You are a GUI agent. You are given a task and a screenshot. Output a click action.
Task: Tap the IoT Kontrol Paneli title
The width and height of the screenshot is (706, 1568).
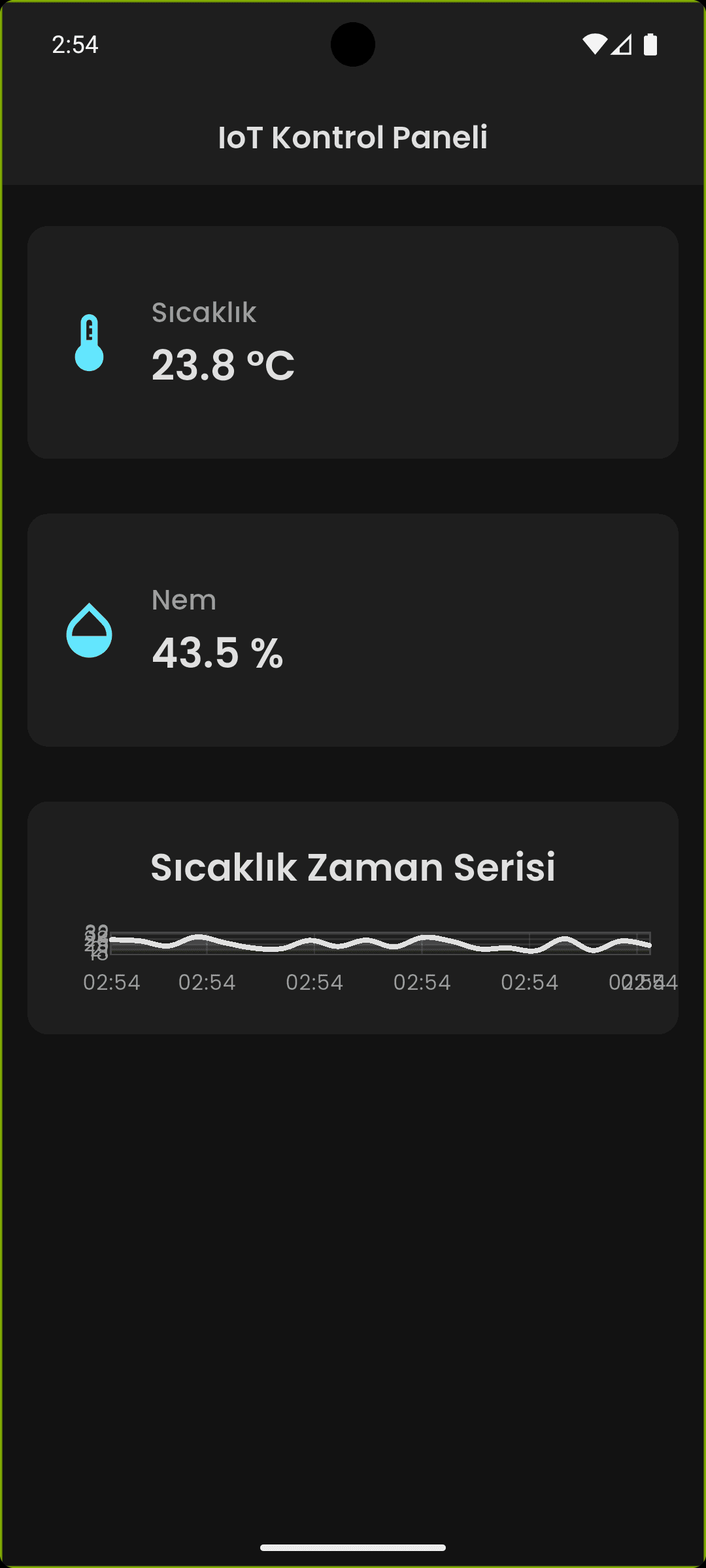pyautogui.click(x=353, y=137)
